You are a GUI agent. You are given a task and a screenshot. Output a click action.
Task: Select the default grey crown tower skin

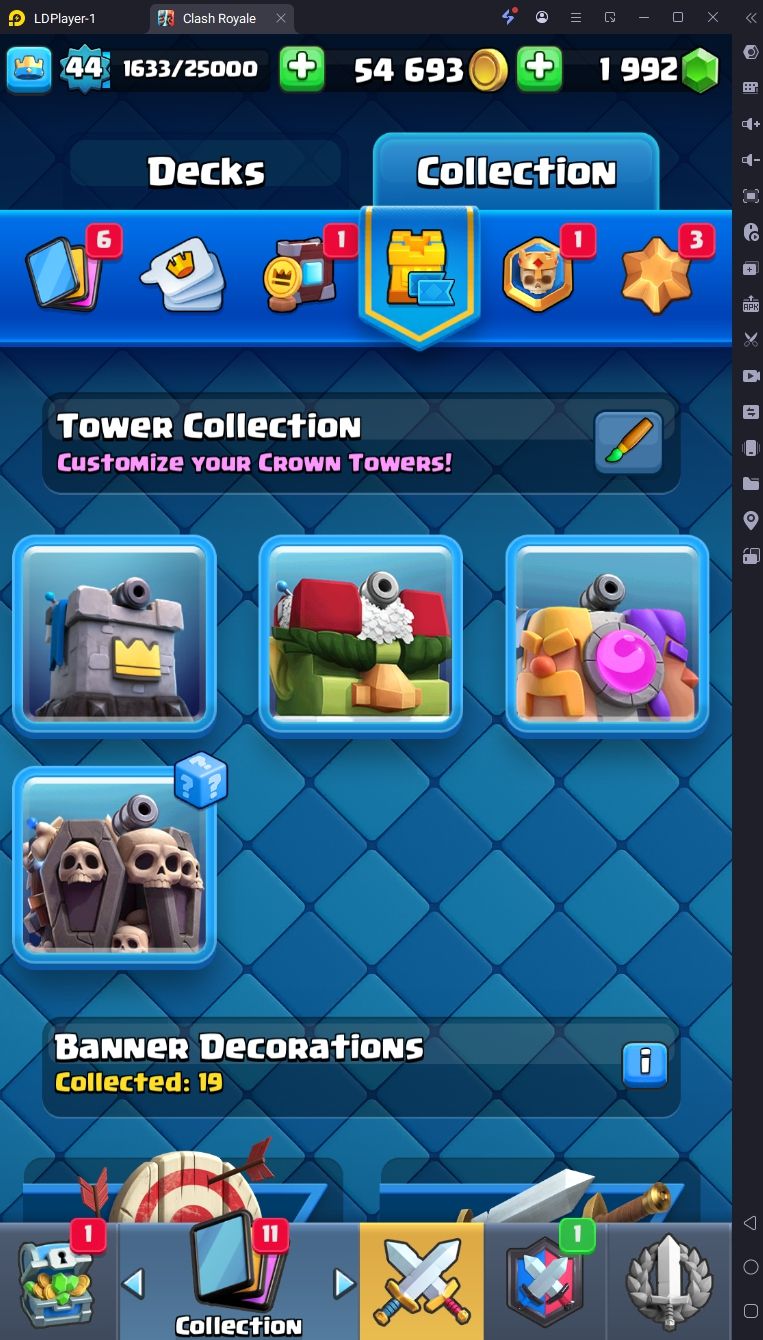click(x=114, y=635)
